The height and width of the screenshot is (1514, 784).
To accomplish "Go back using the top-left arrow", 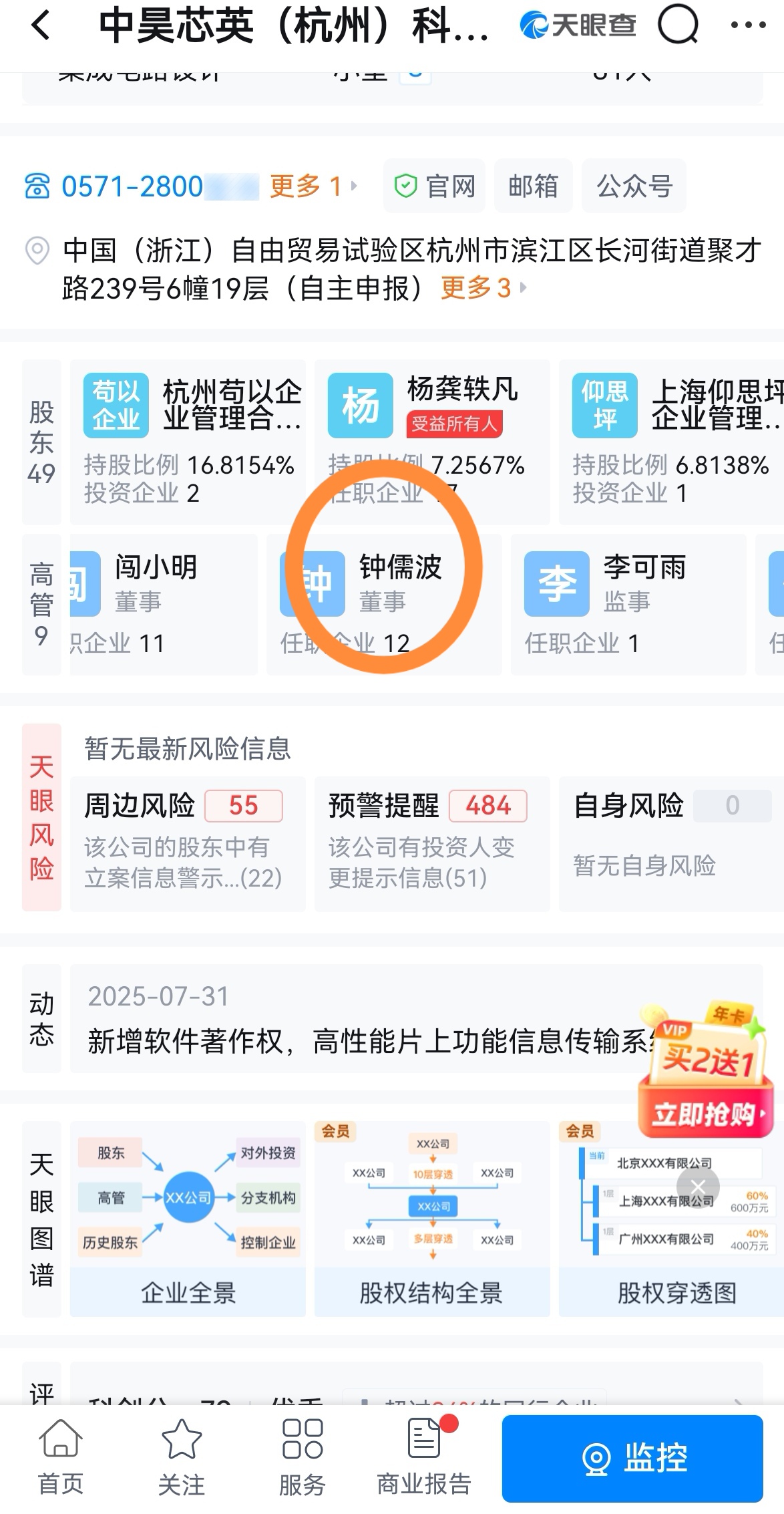I will (41, 26).
